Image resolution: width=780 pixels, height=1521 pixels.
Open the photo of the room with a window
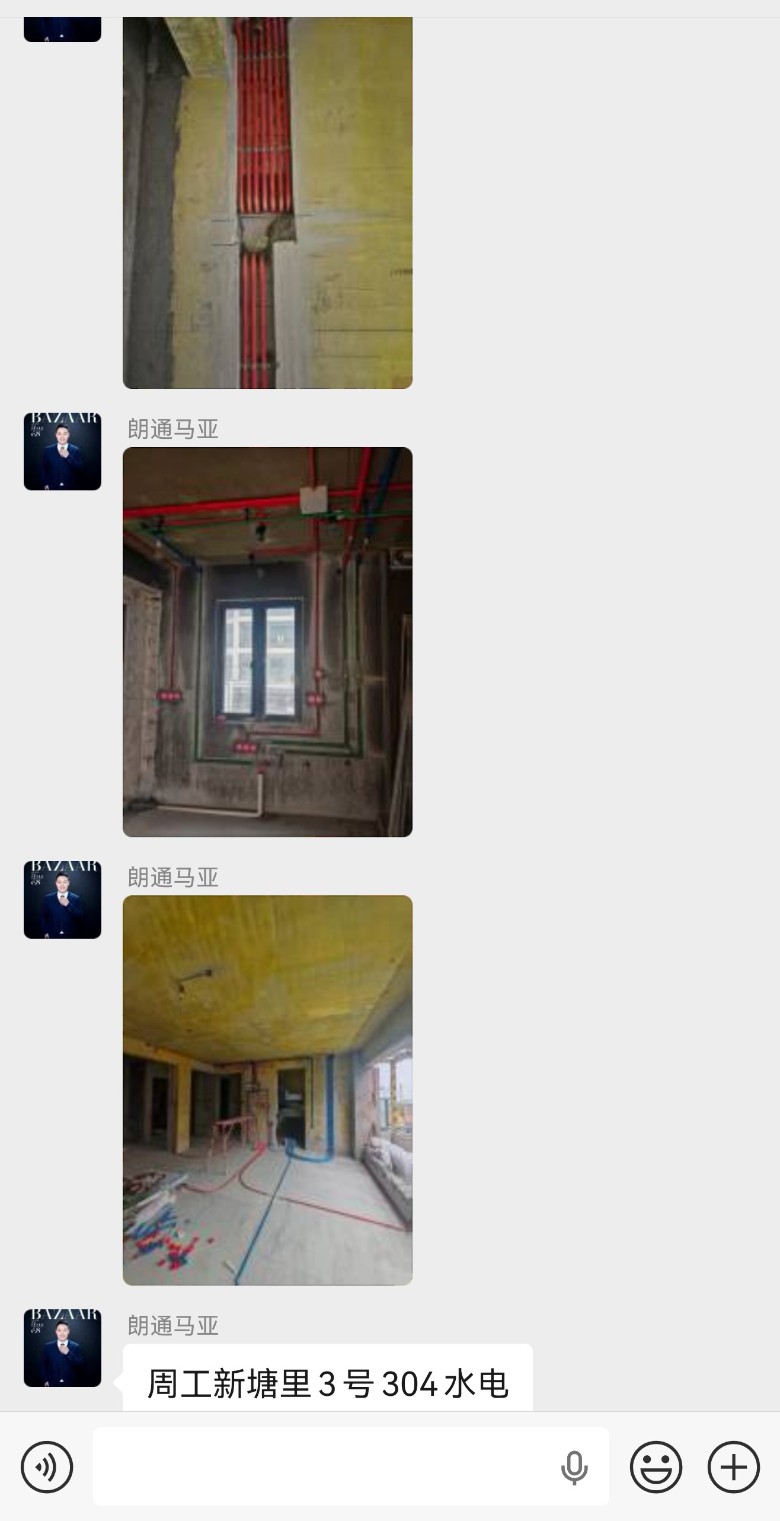267,641
